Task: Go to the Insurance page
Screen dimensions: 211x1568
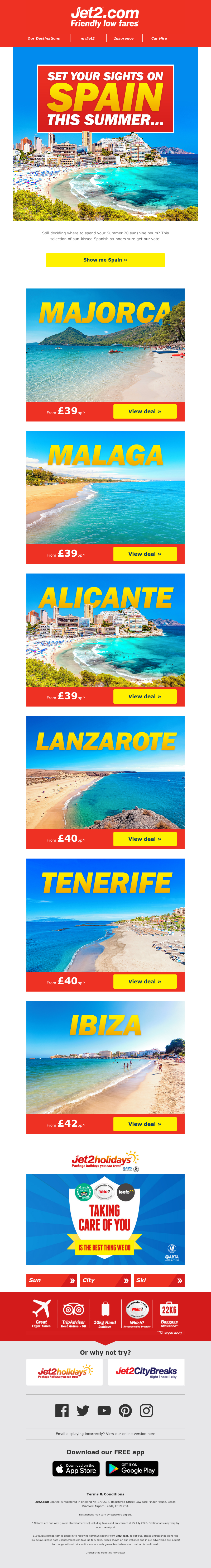Action: pyautogui.click(x=123, y=38)
